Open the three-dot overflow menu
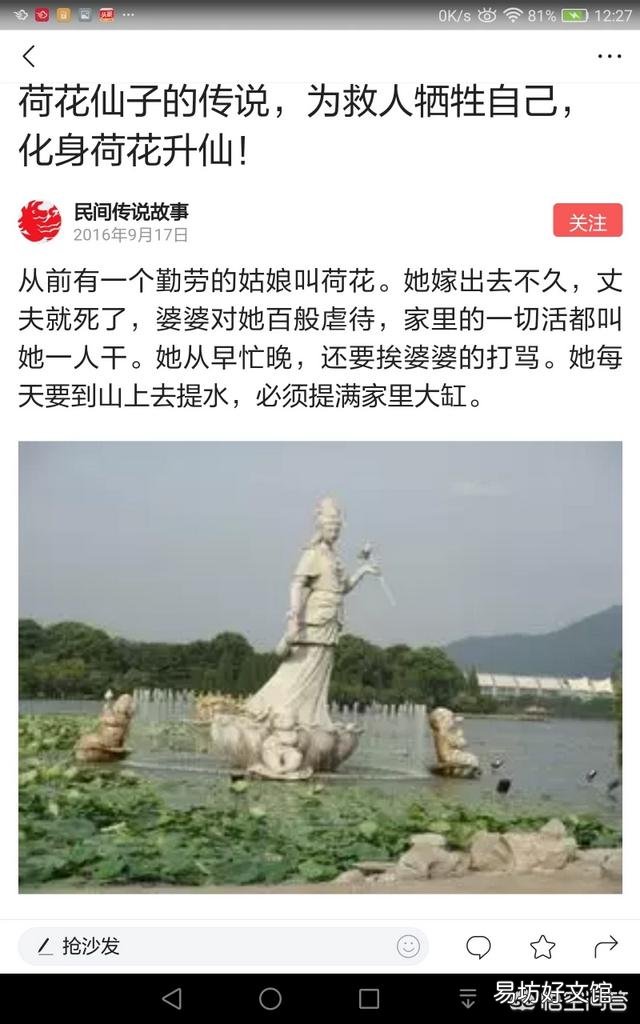640x1024 pixels. pos(609,56)
